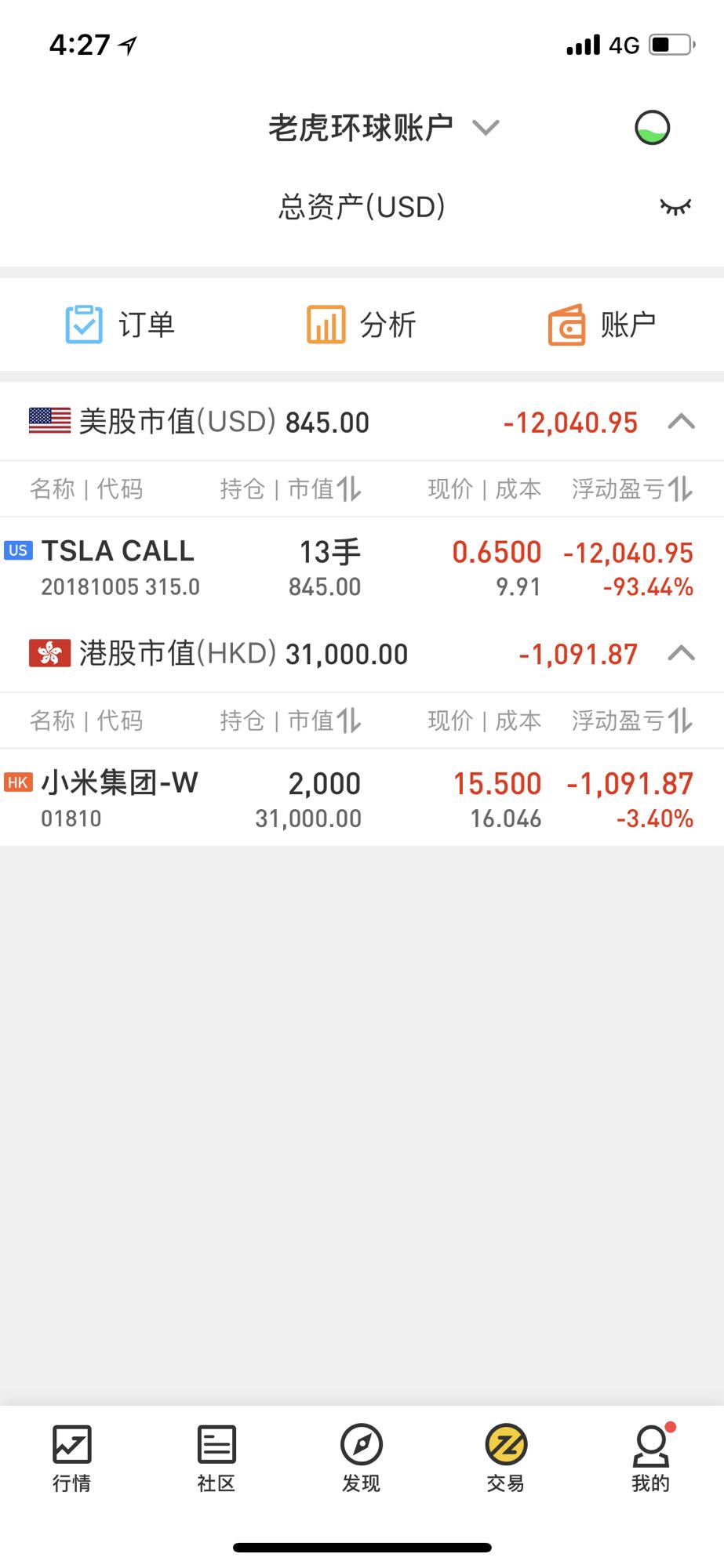Viewport: 724px width, 1568px height.
Task: Open 分析 analysis
Action: click(362, 325)
